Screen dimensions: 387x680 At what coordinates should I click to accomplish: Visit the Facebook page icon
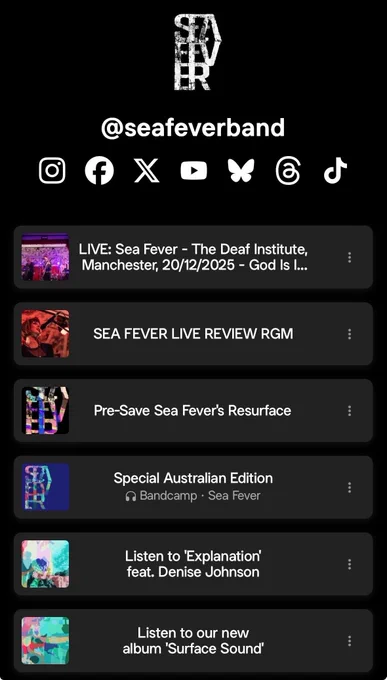(99, 170)
